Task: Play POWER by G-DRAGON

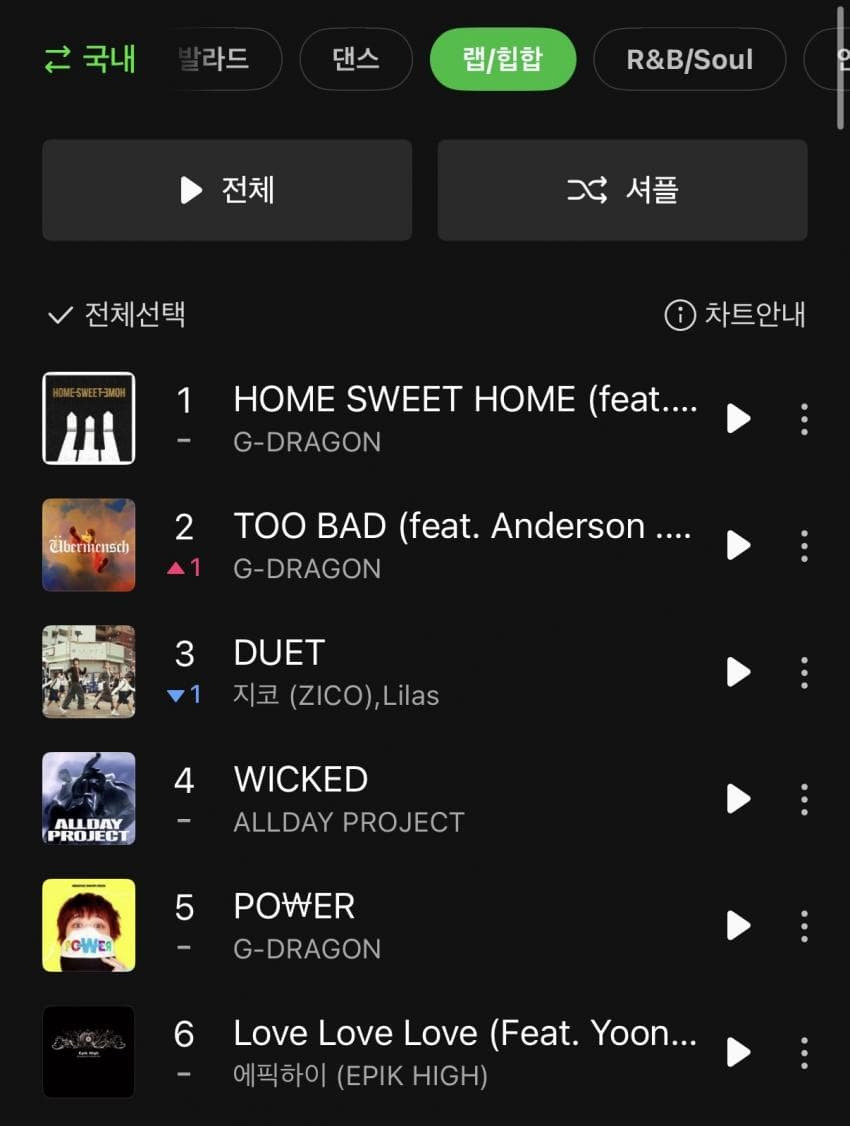Action: [x=738, y=926]
